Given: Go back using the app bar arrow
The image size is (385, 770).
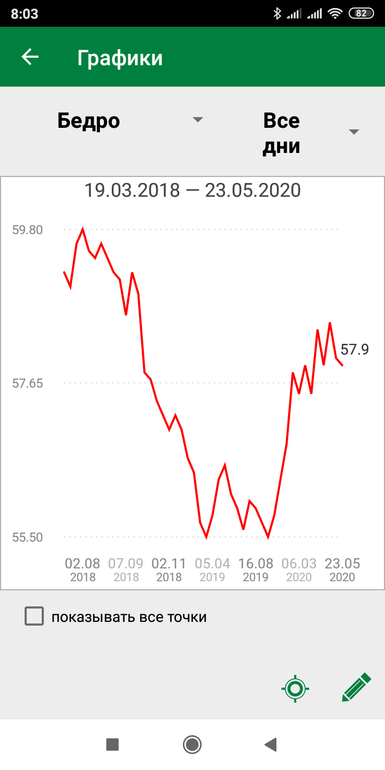Looking at the screenshot, I should click(x=30, y=57).
